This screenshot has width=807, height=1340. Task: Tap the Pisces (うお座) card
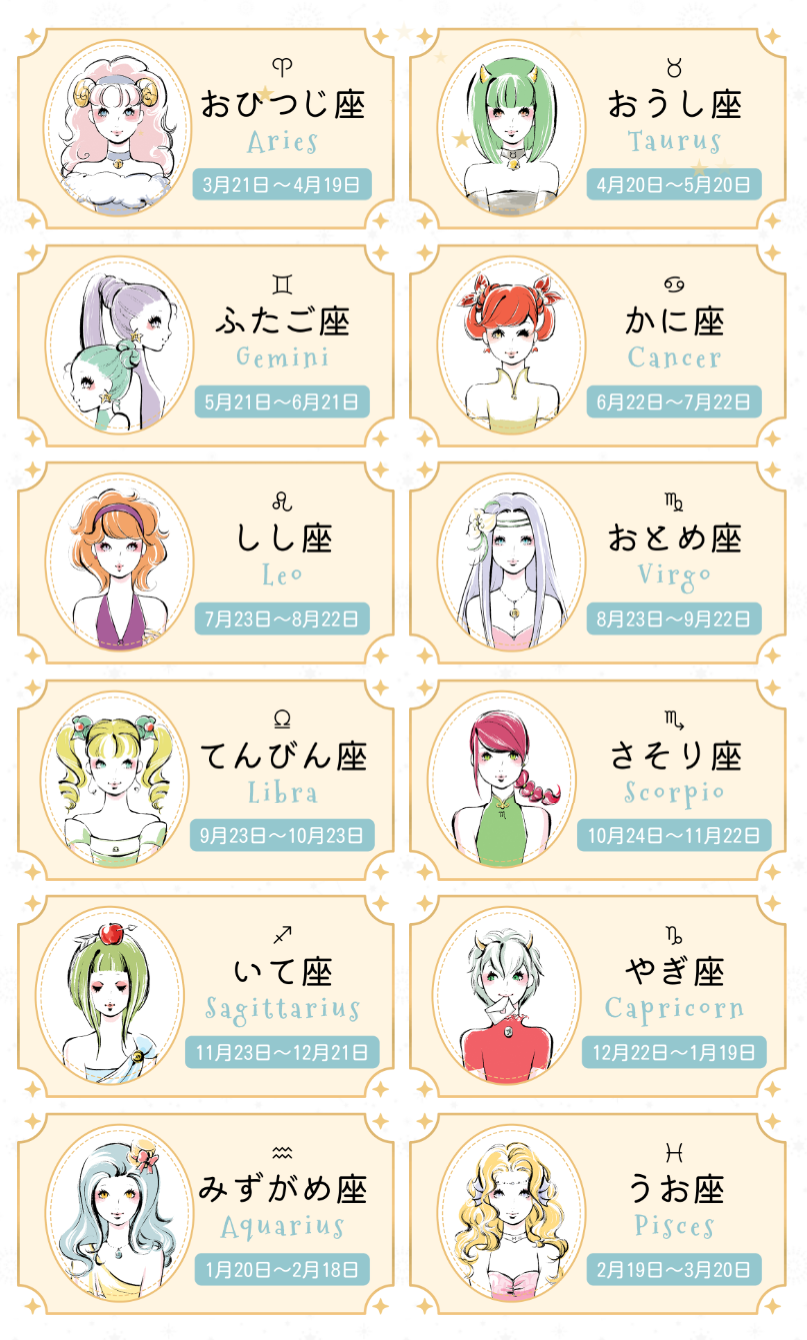(x=598, y=1213)
